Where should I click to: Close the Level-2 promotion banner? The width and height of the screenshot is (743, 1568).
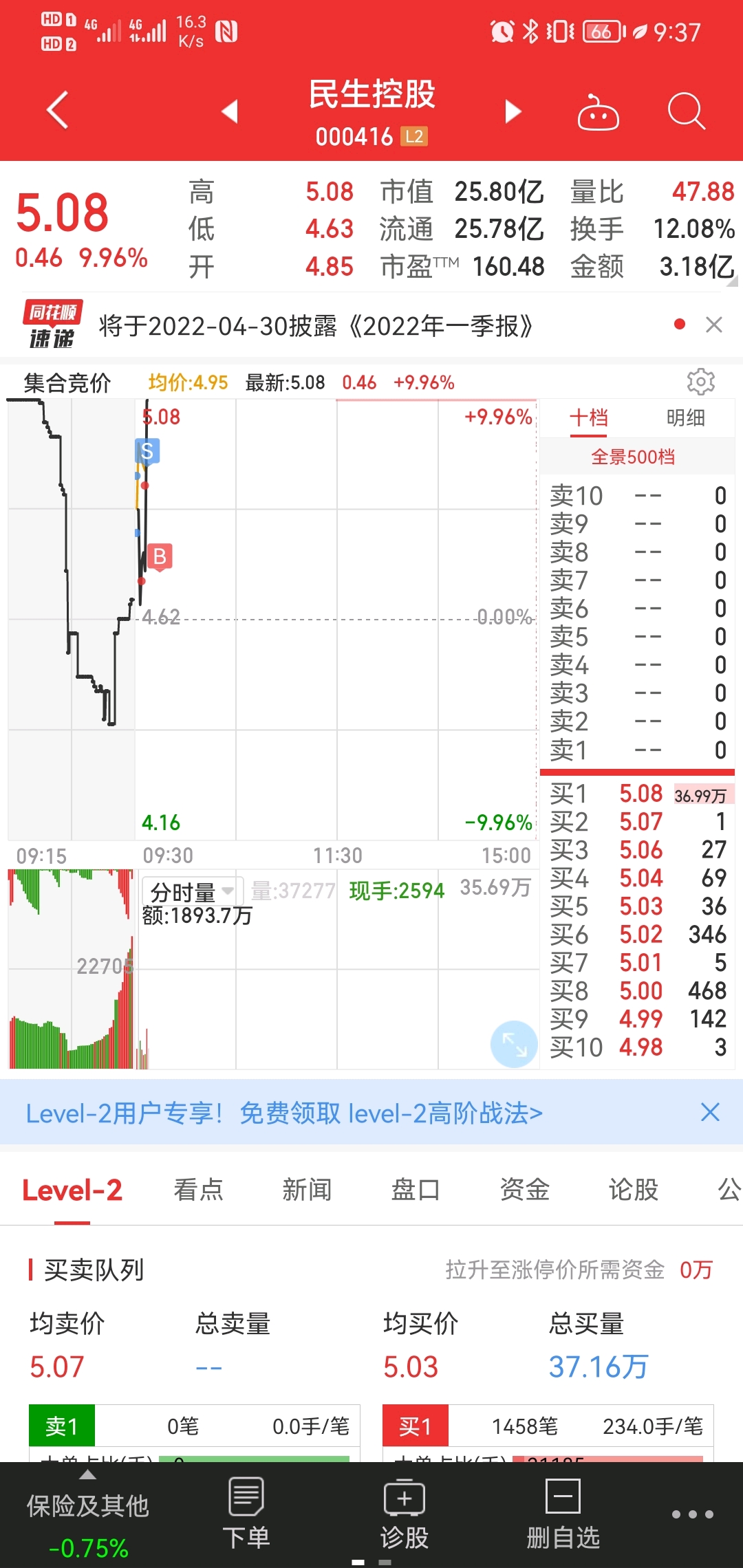710,1112
